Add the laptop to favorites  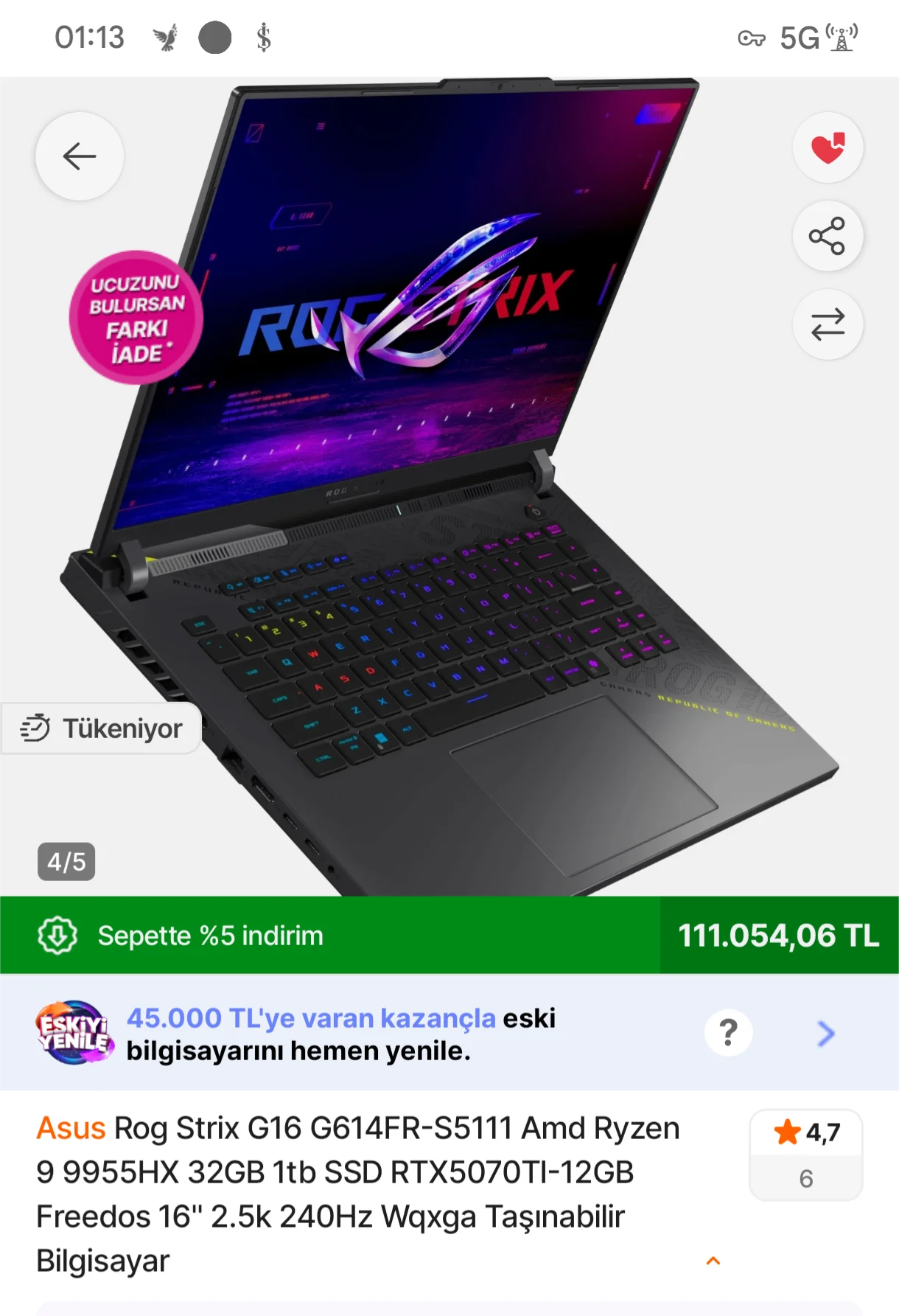click(828, 148)
